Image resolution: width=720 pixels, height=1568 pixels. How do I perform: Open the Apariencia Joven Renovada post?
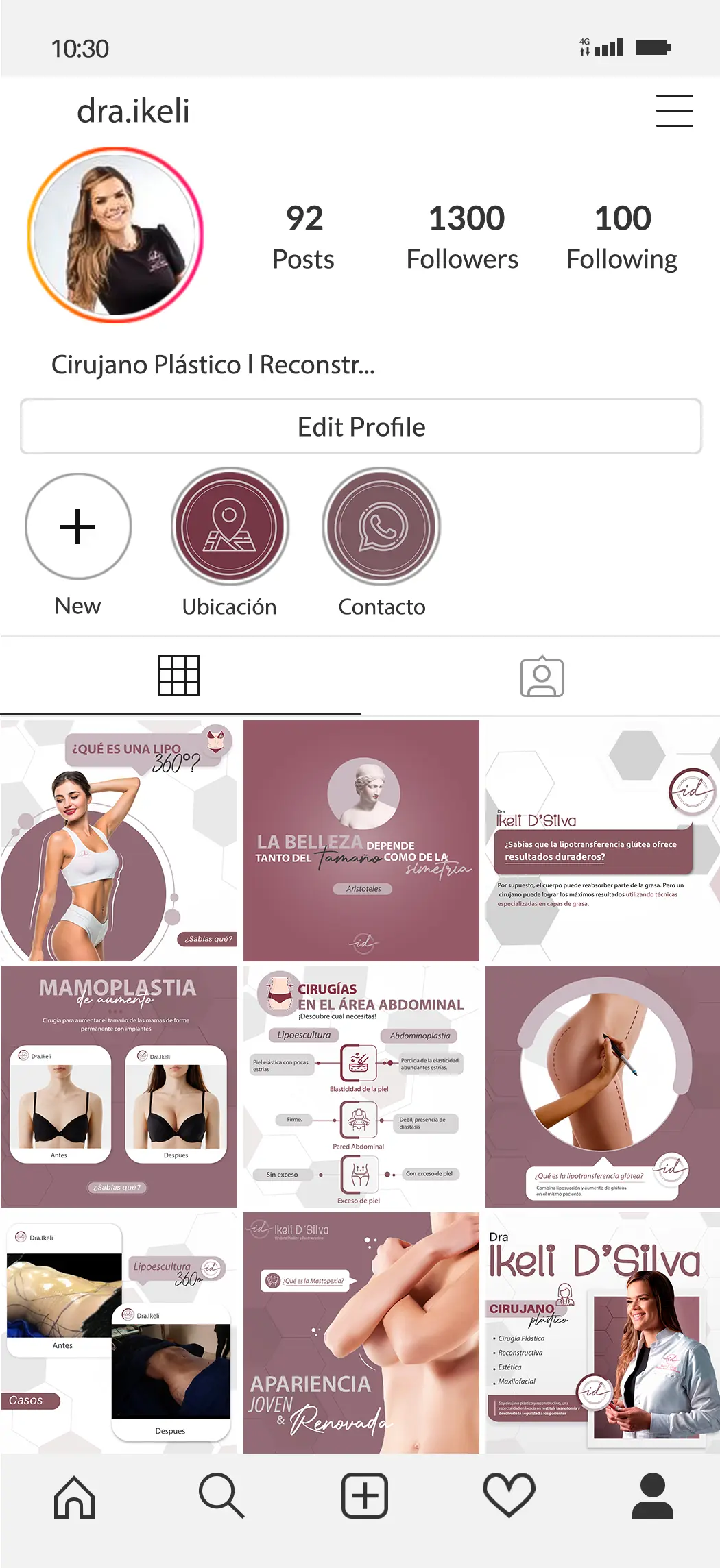point(361,1332)
